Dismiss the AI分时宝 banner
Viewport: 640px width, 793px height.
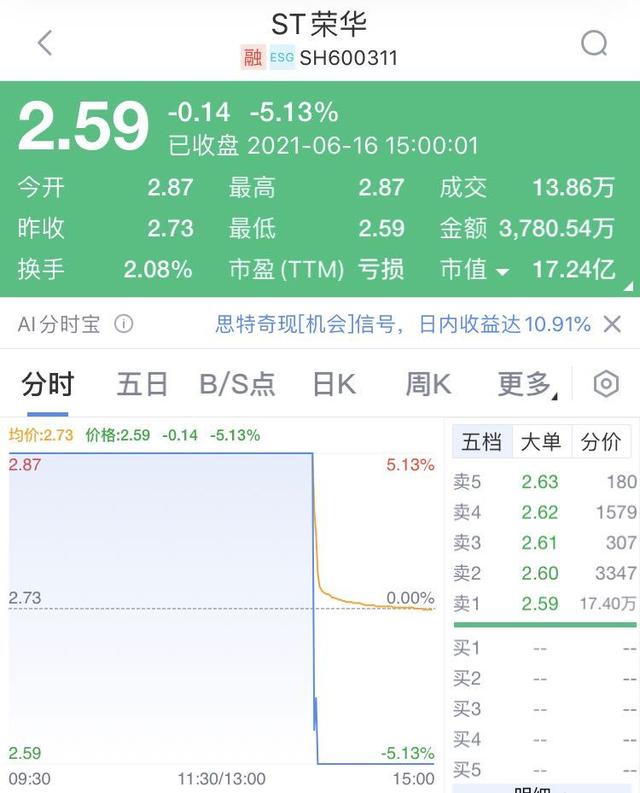613,324
